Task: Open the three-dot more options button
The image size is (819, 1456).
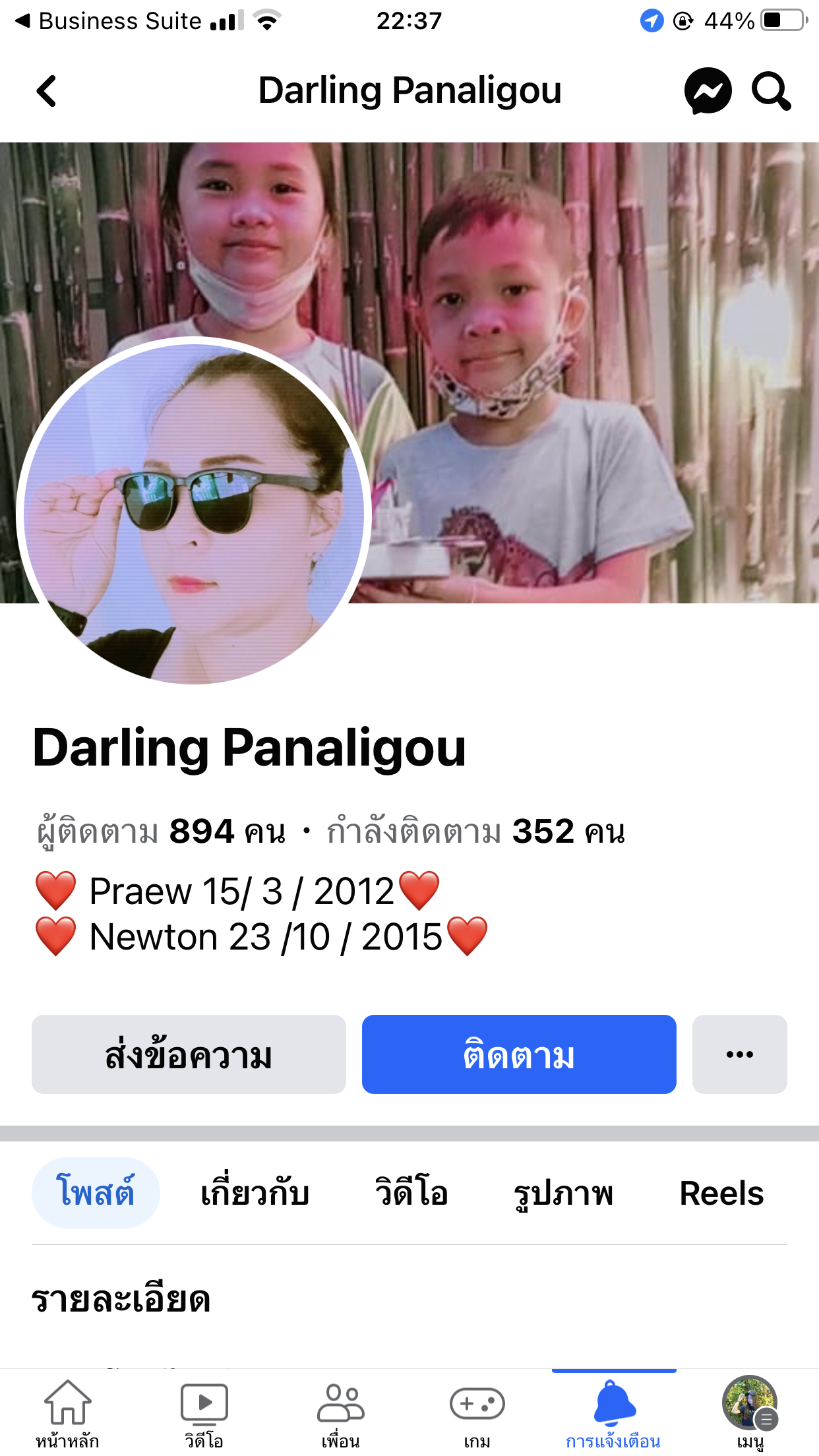Action: coord(739,1054)
